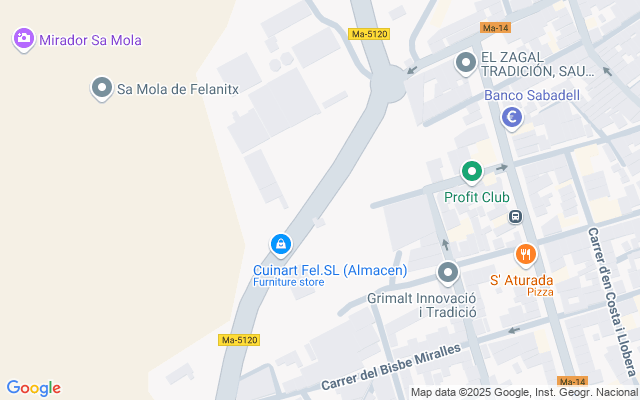The height and width of the screenshot is (400, 640).
Task: Open the Google logo link
Action: pyautogui.click(x=33, y=388)
